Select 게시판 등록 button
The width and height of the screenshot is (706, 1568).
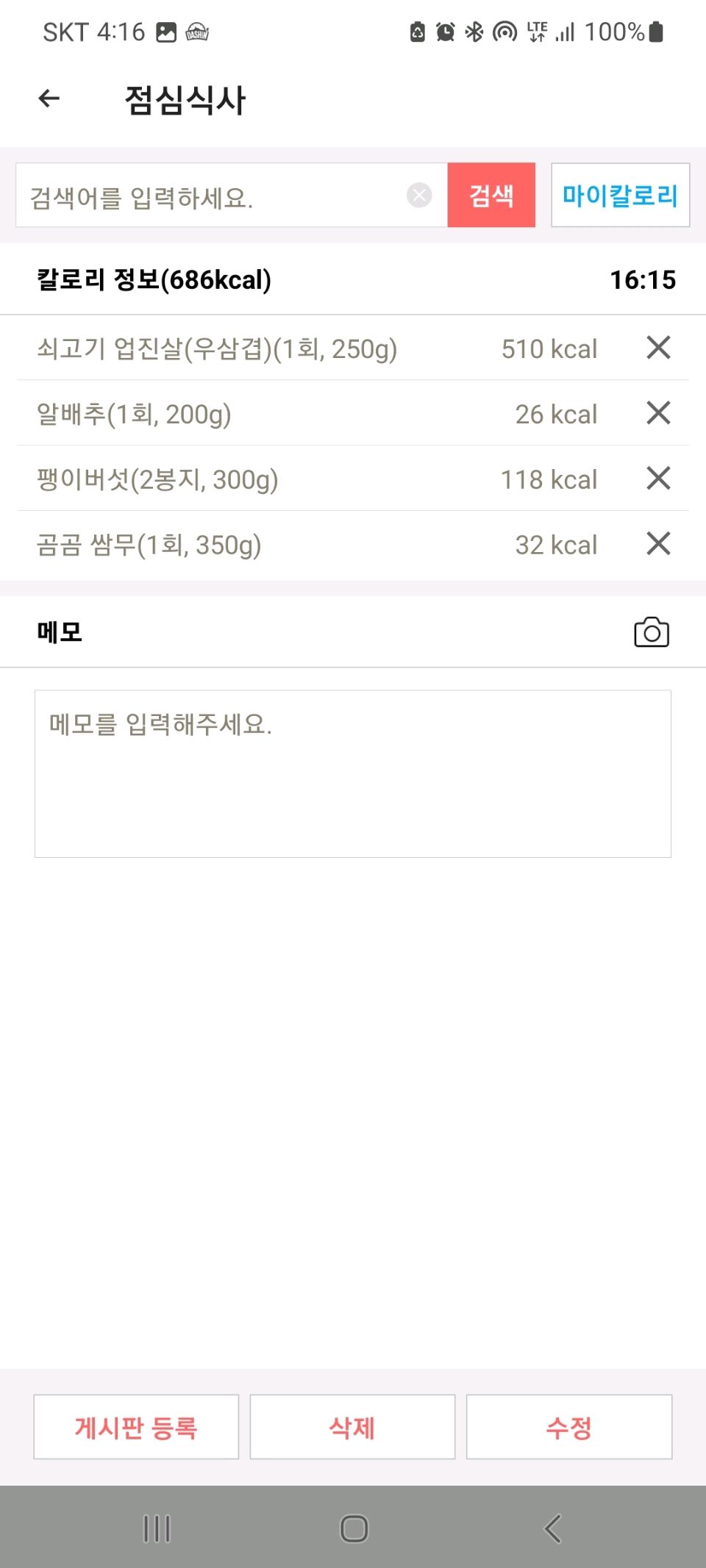[136, 1427]
